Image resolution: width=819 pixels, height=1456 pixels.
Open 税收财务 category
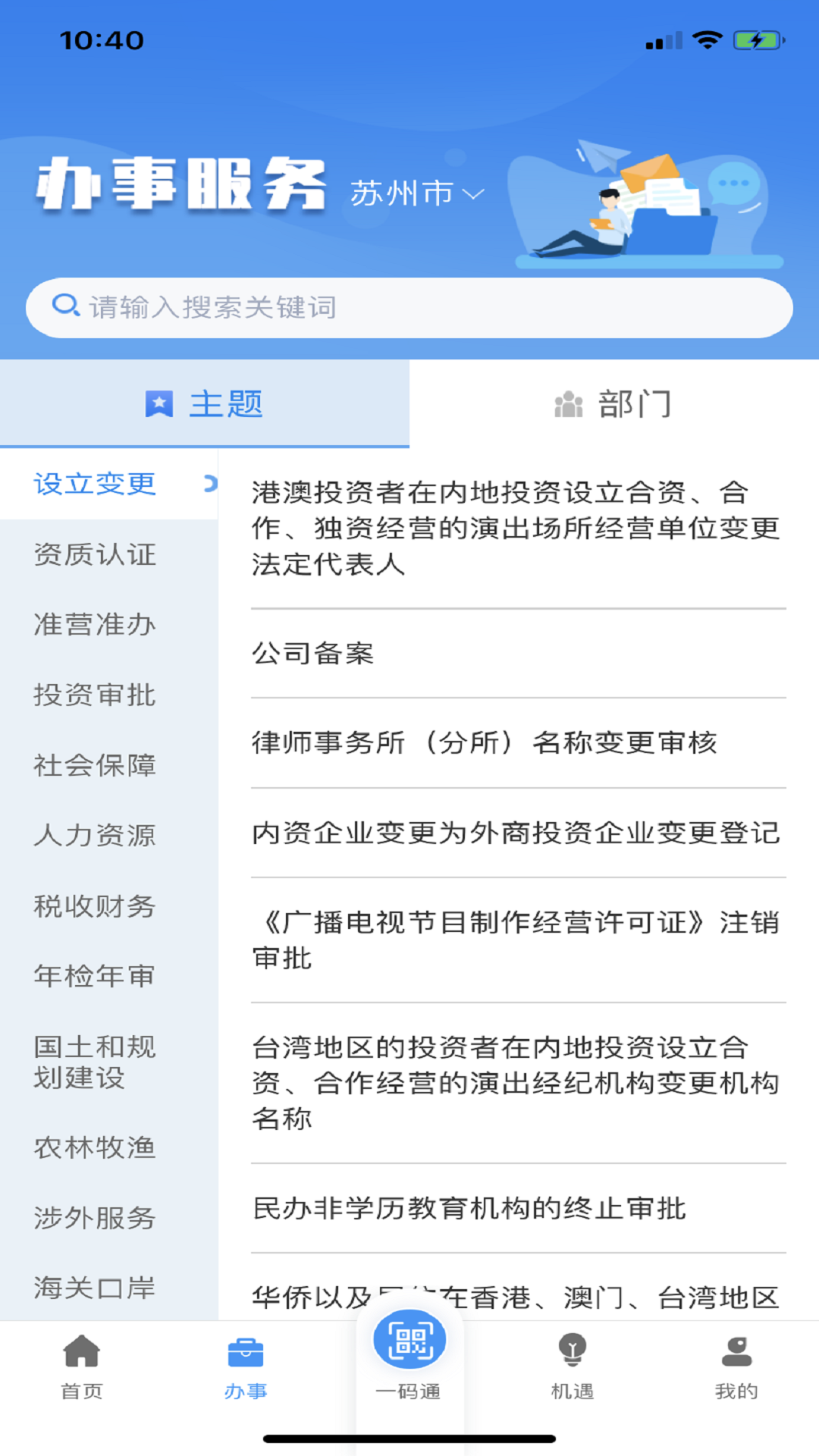click(x=95, y=905)
